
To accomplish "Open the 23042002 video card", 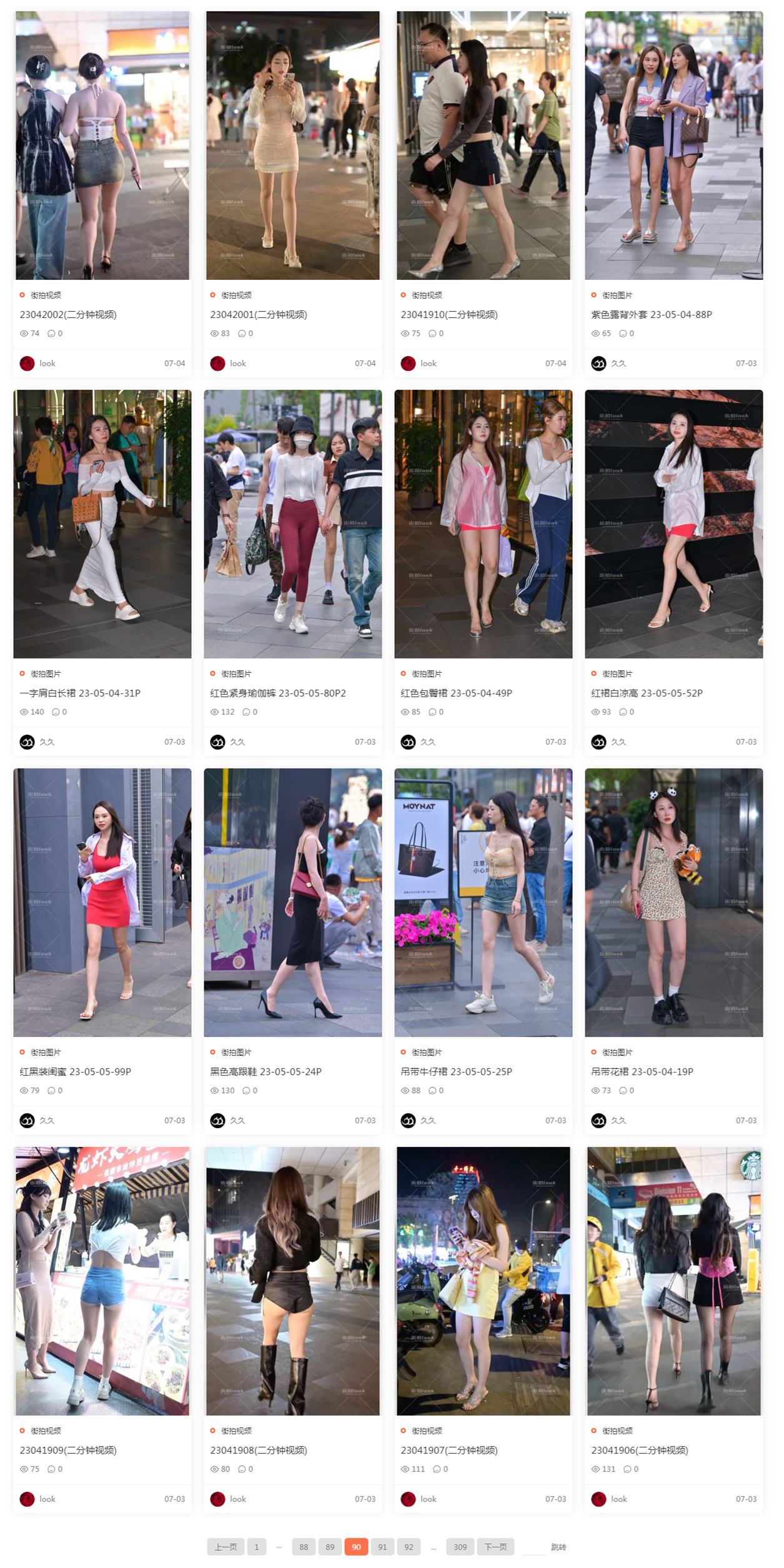I will 68,314.
